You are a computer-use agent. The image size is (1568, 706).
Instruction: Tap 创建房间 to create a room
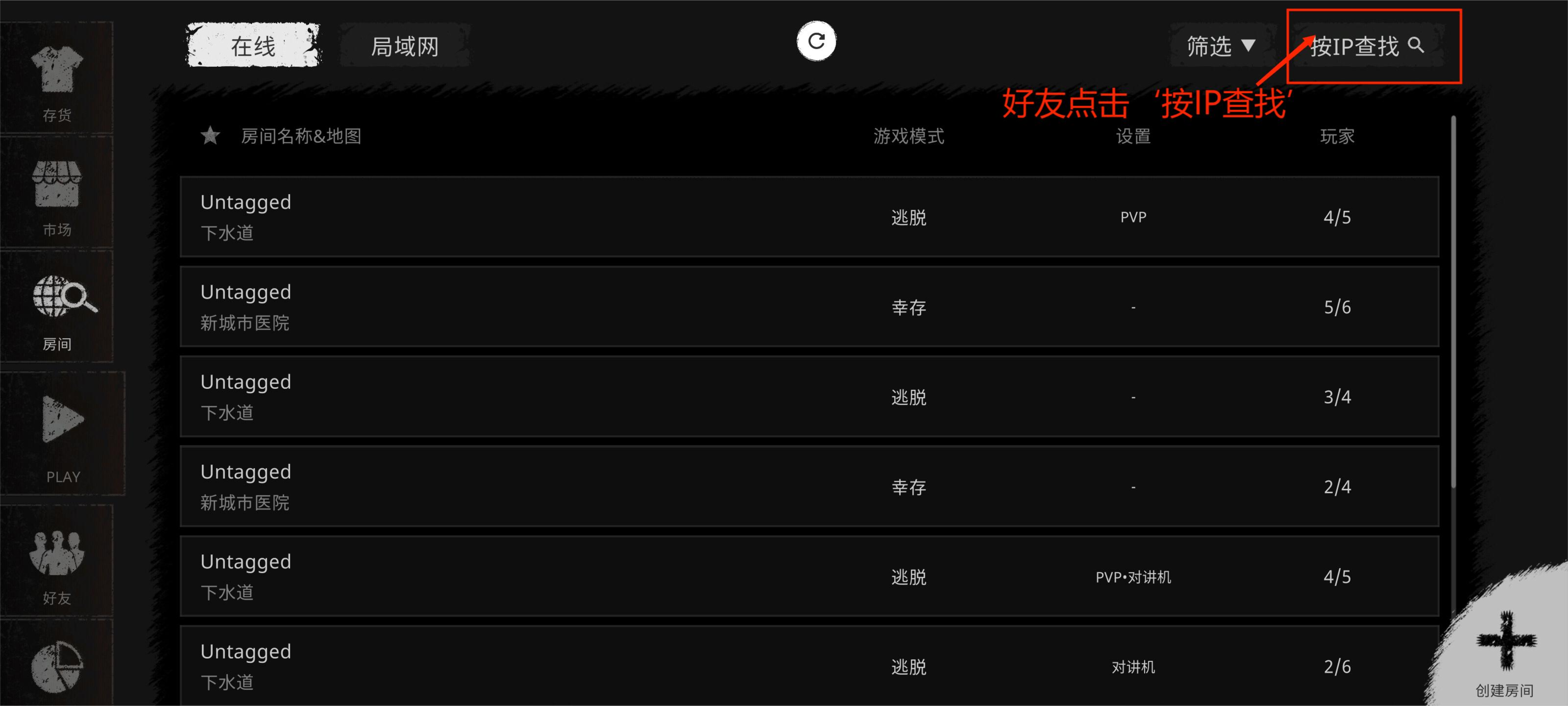coord(1505,652)
